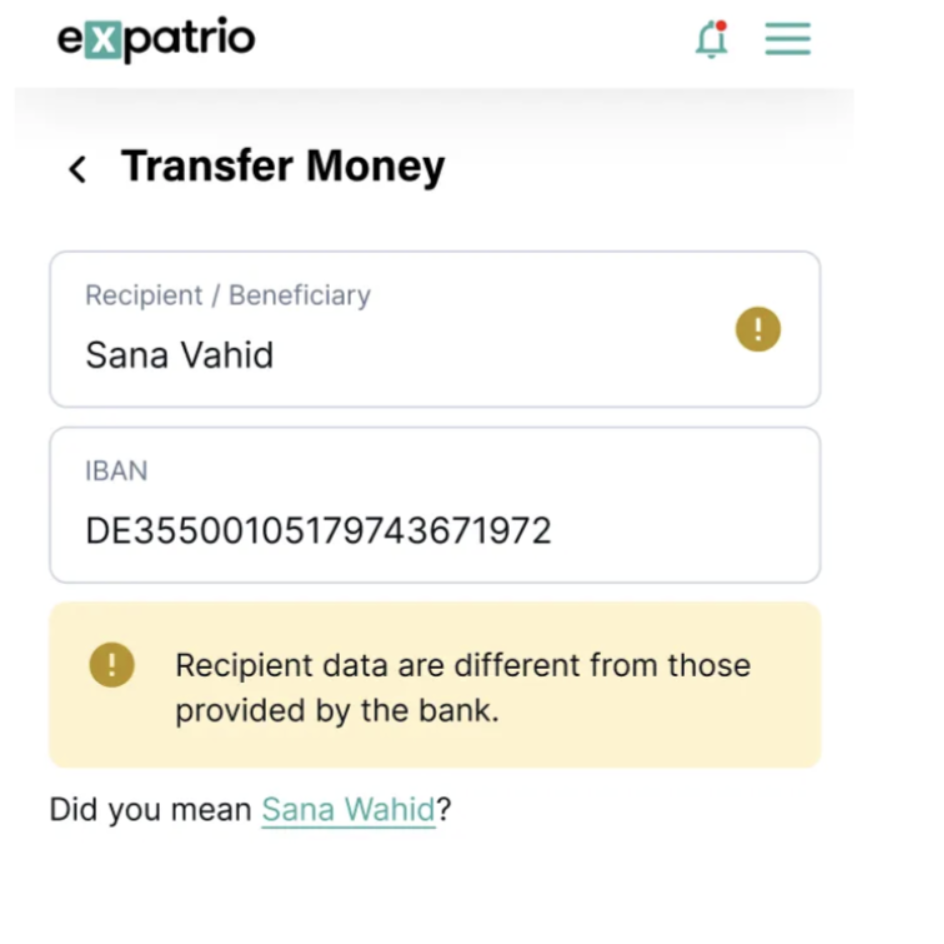Screen dimensions: 944x944
Task: Open the notifications bell
Action: pos(711,39)
